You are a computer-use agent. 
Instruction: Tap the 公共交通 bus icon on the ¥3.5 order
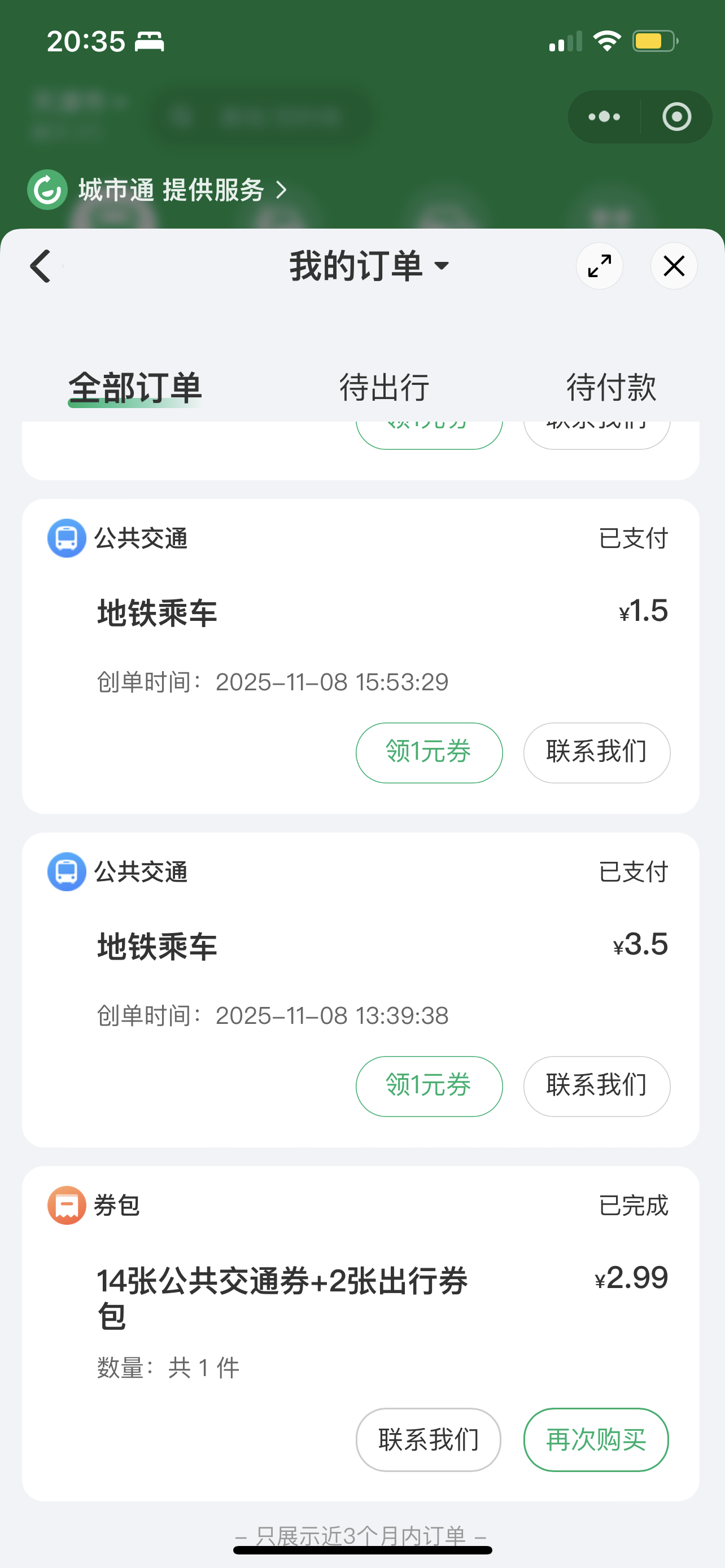click(65, 871)
